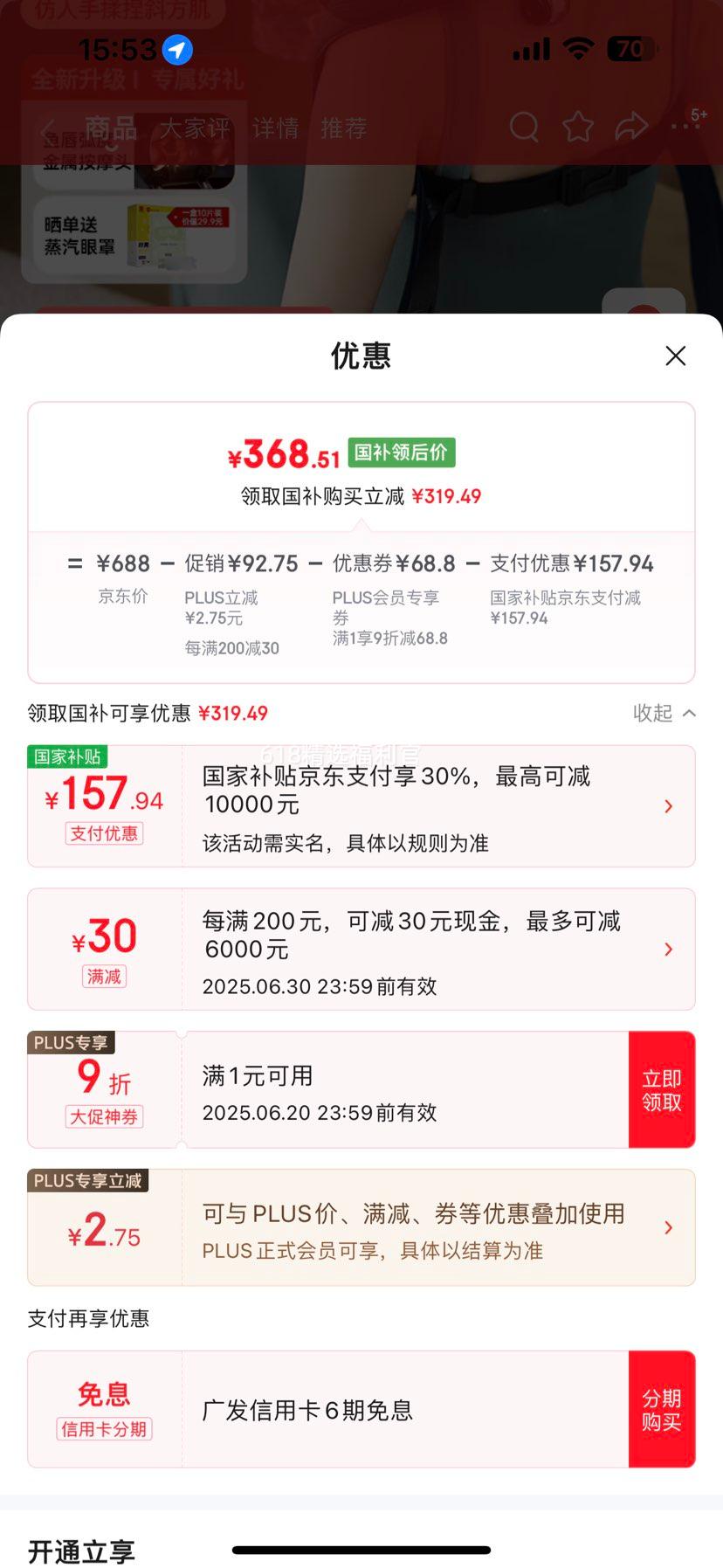Close the 优惠 discount sheet
Screen dimensions: 723x1568
click(x=675, y=356)
